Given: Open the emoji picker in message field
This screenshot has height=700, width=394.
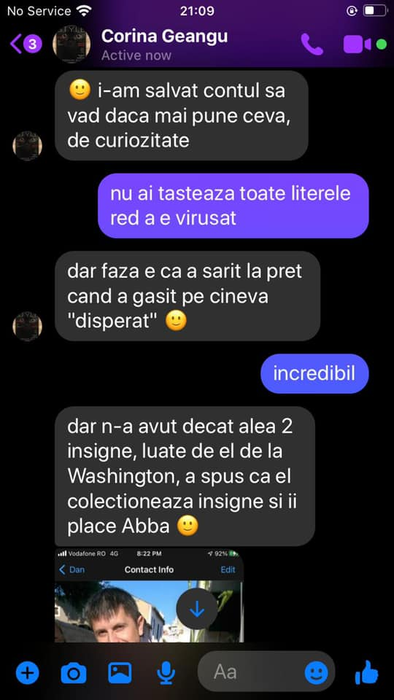Looking at the screenshot, I should tap(316, 673).
